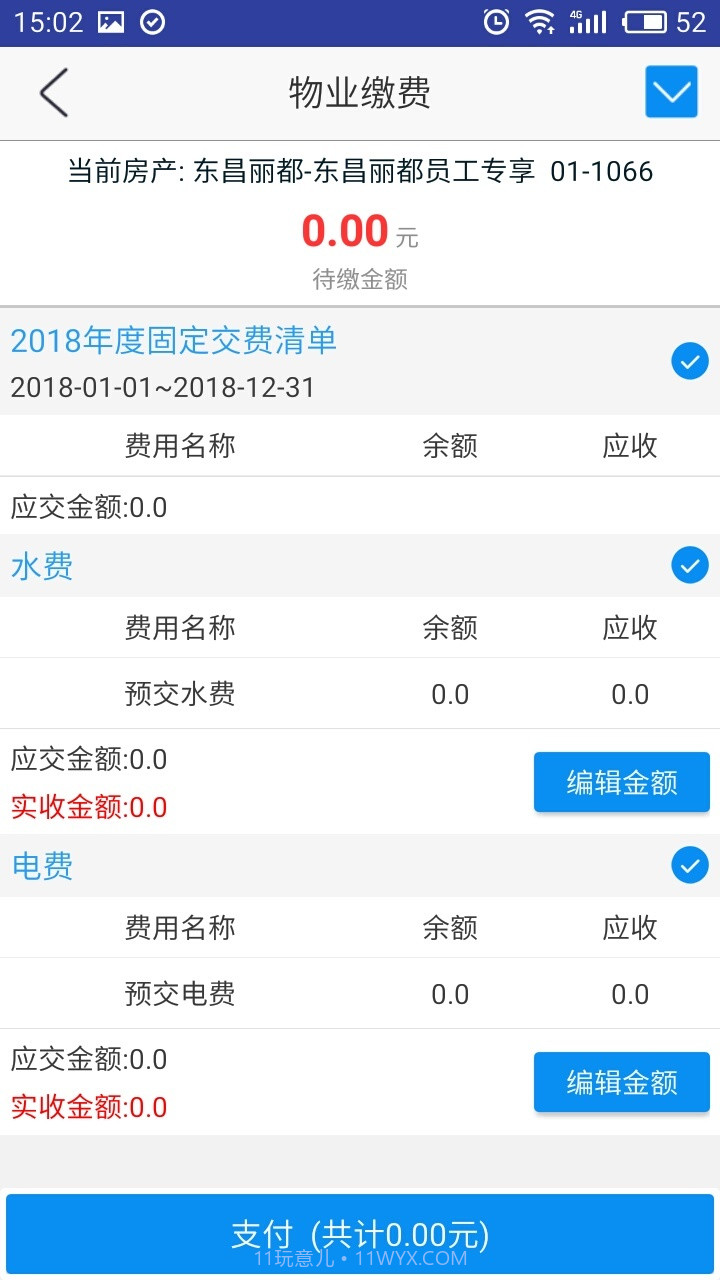
Task: Open the property selector chevron in top bar
Action: 670,91
